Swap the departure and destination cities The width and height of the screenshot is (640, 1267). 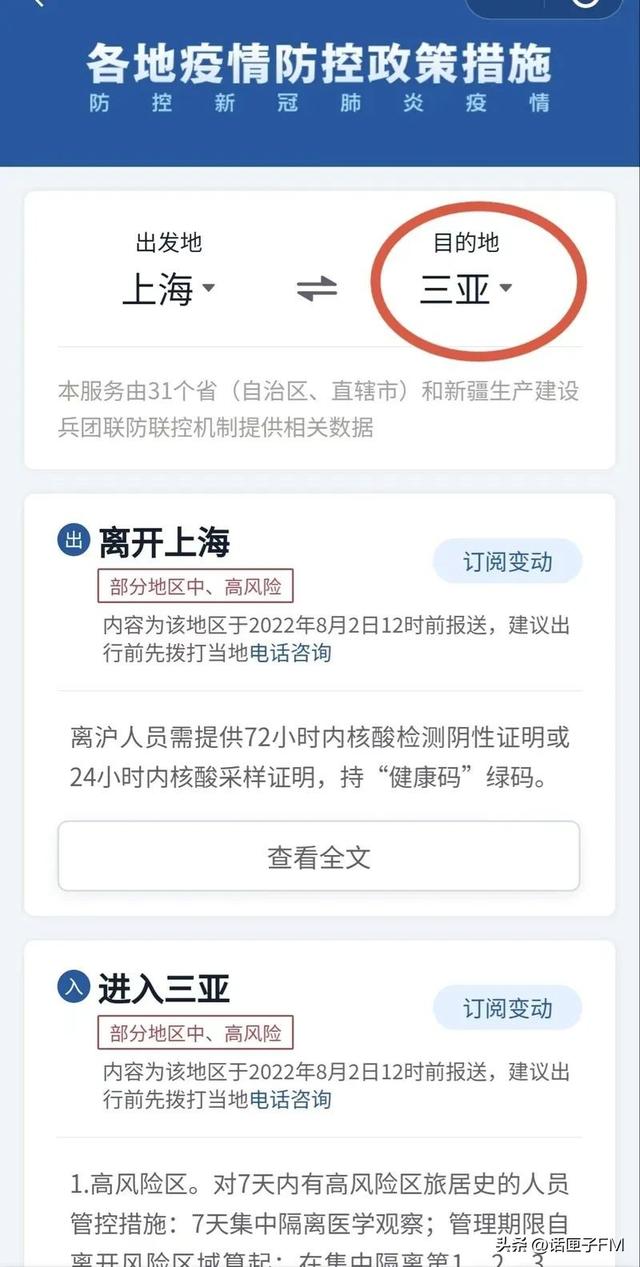point(317,290)
